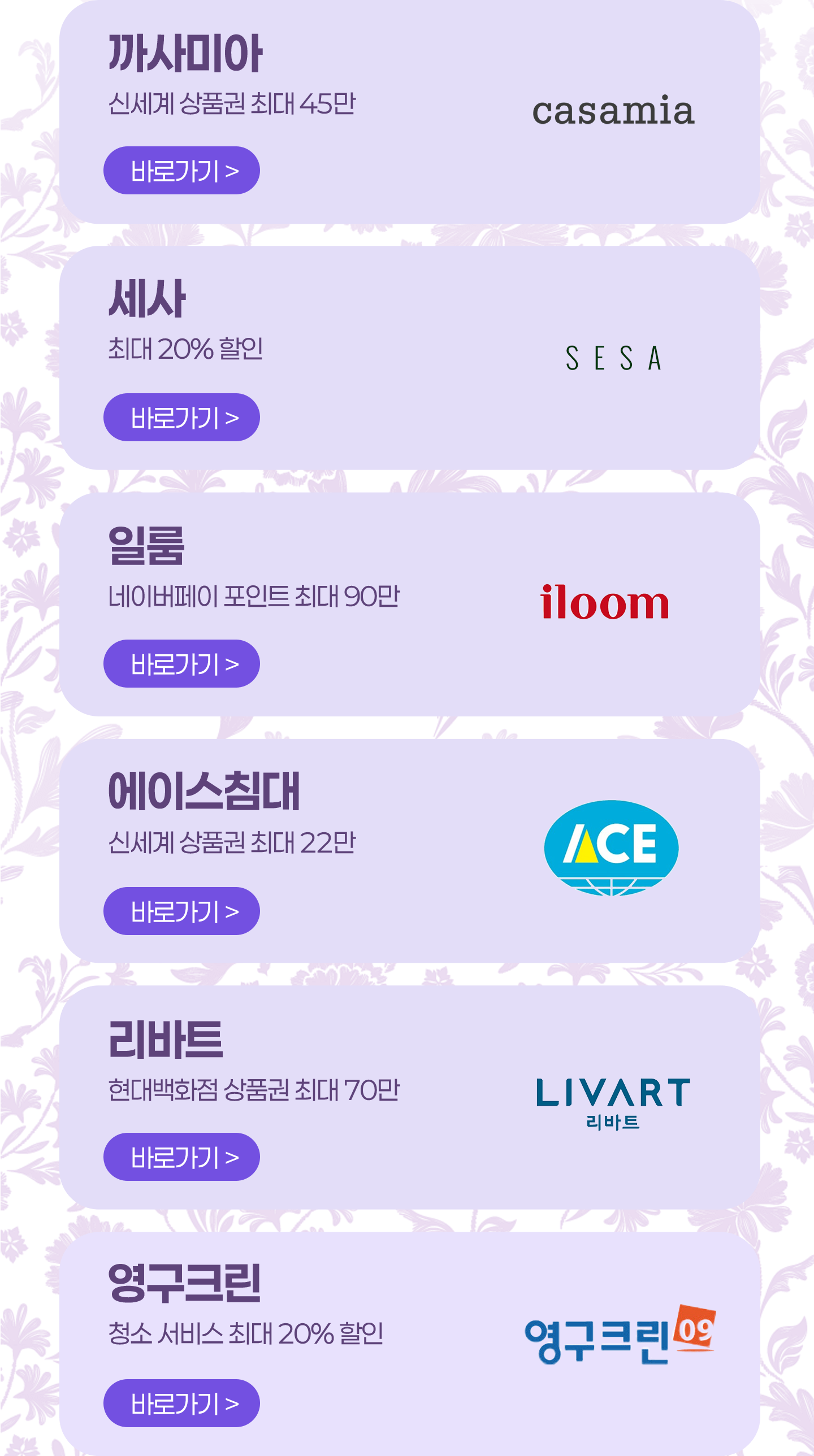Go to the 일룸 offer via 바로가기

(181, 663)
